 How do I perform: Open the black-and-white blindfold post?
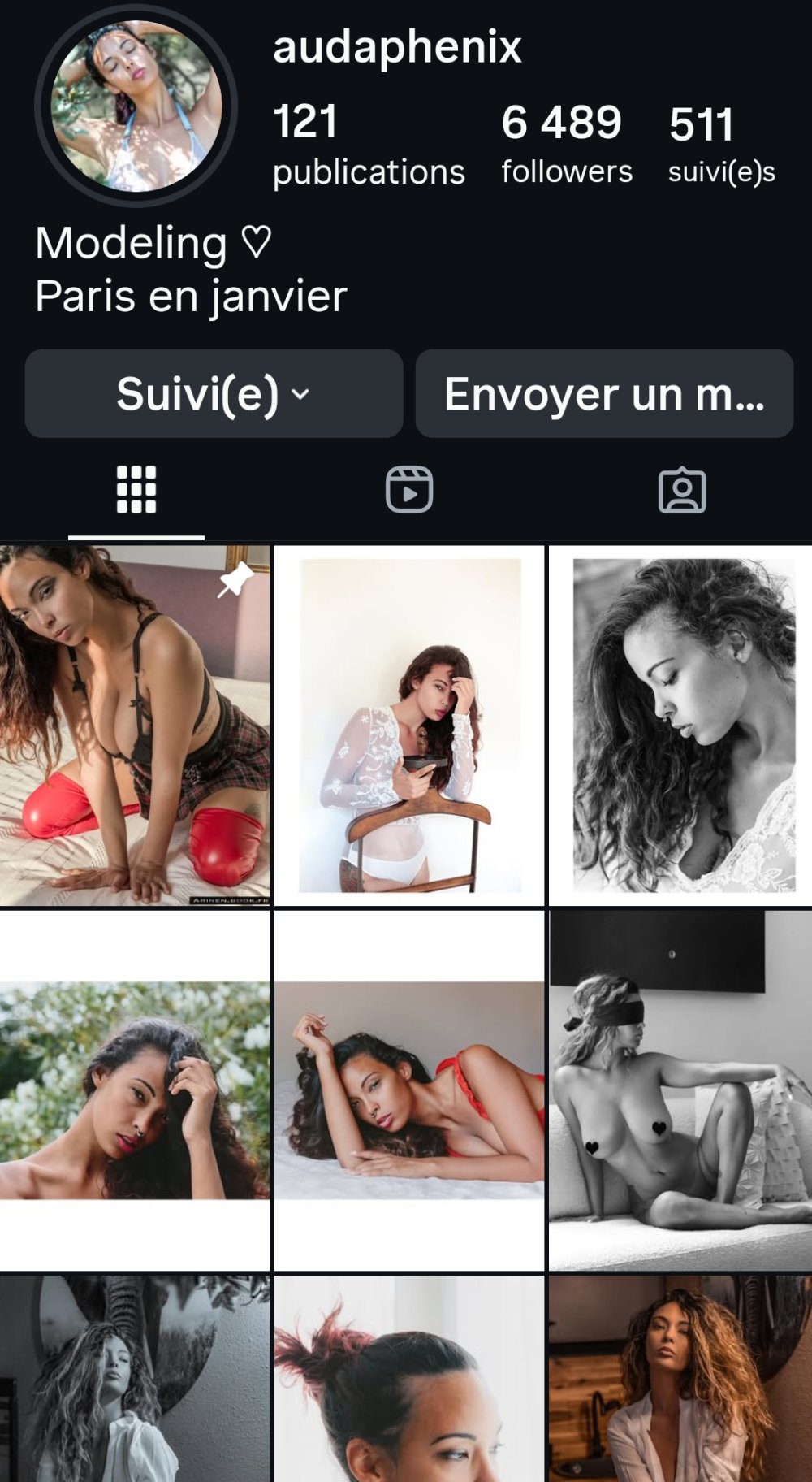(682, 1090)
